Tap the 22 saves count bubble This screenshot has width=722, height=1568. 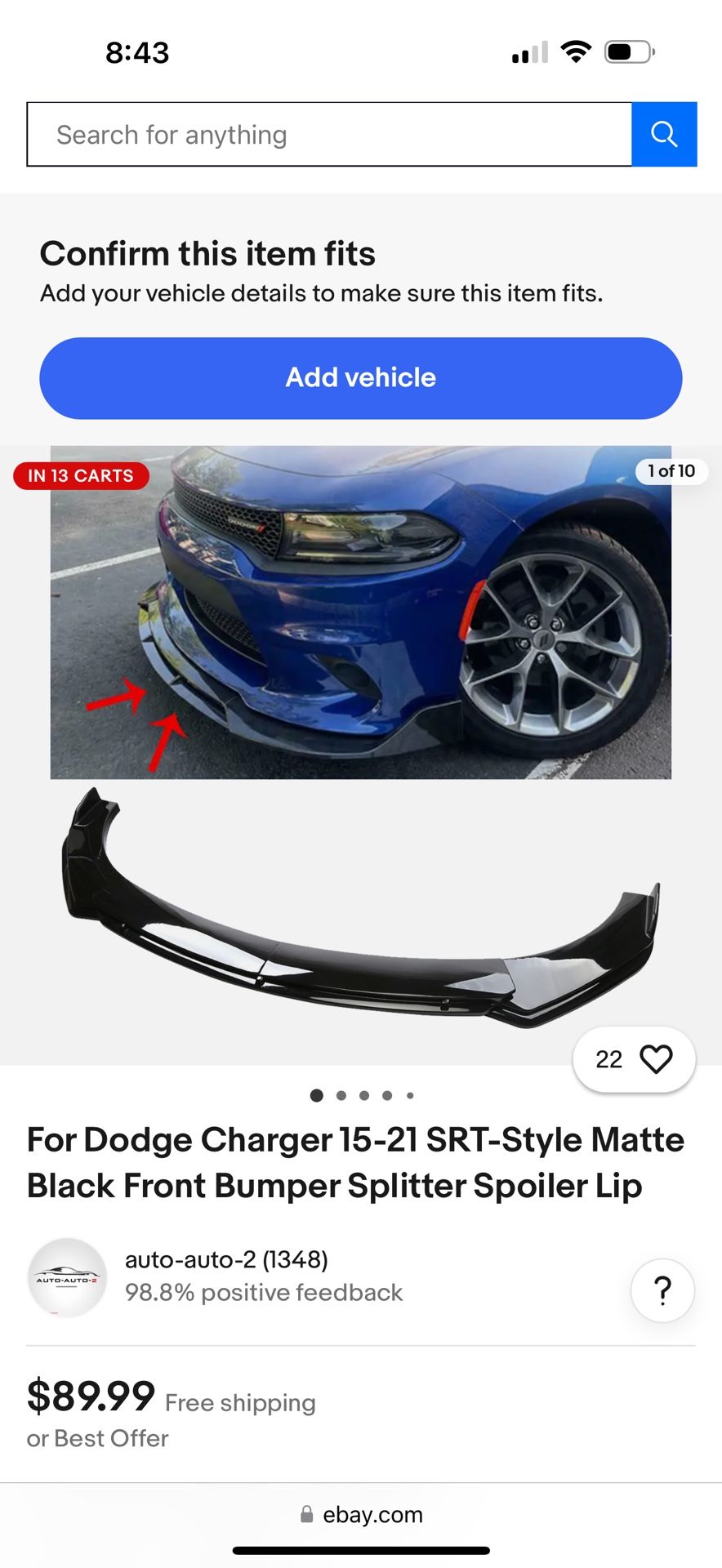pyautogui.click(x=608, y=1058)
